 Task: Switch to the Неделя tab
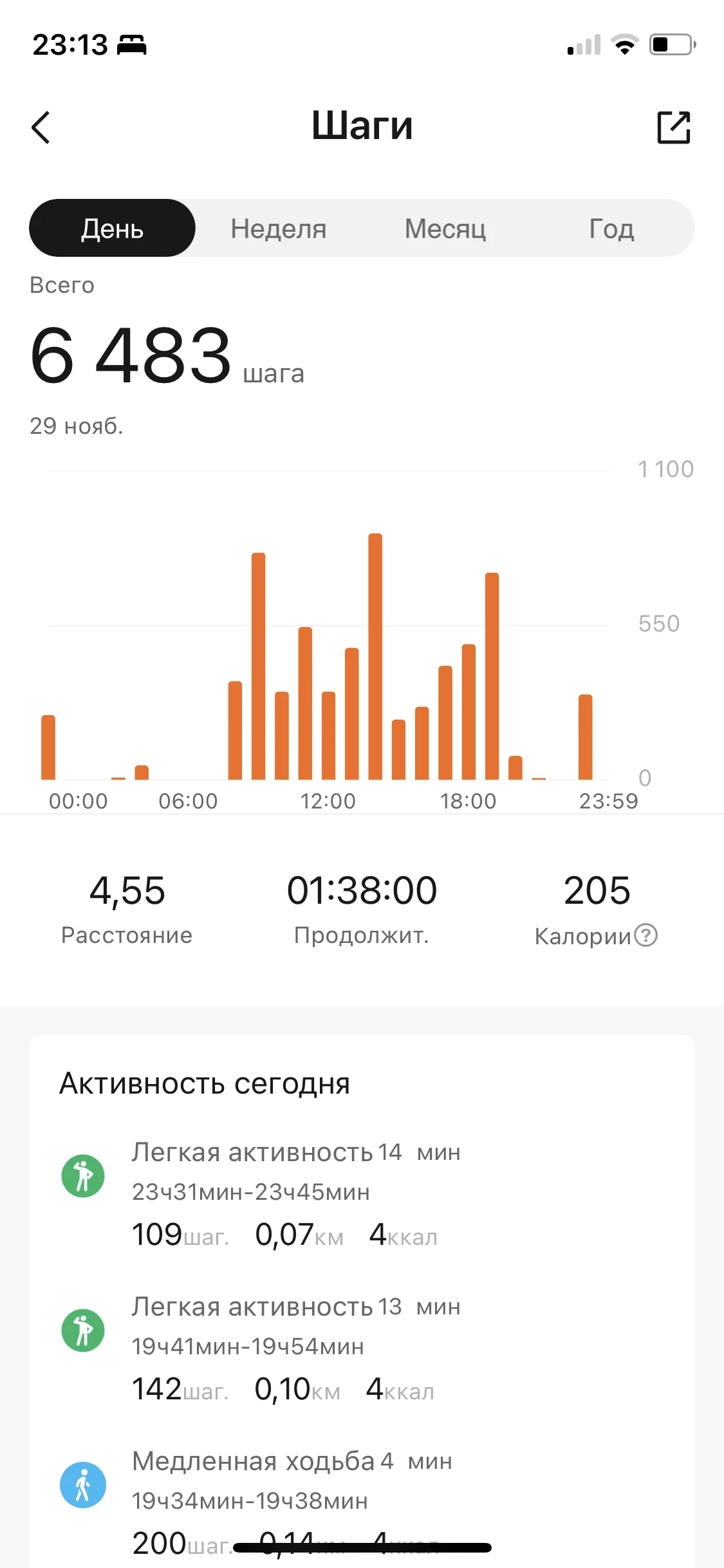coord(279,229)
